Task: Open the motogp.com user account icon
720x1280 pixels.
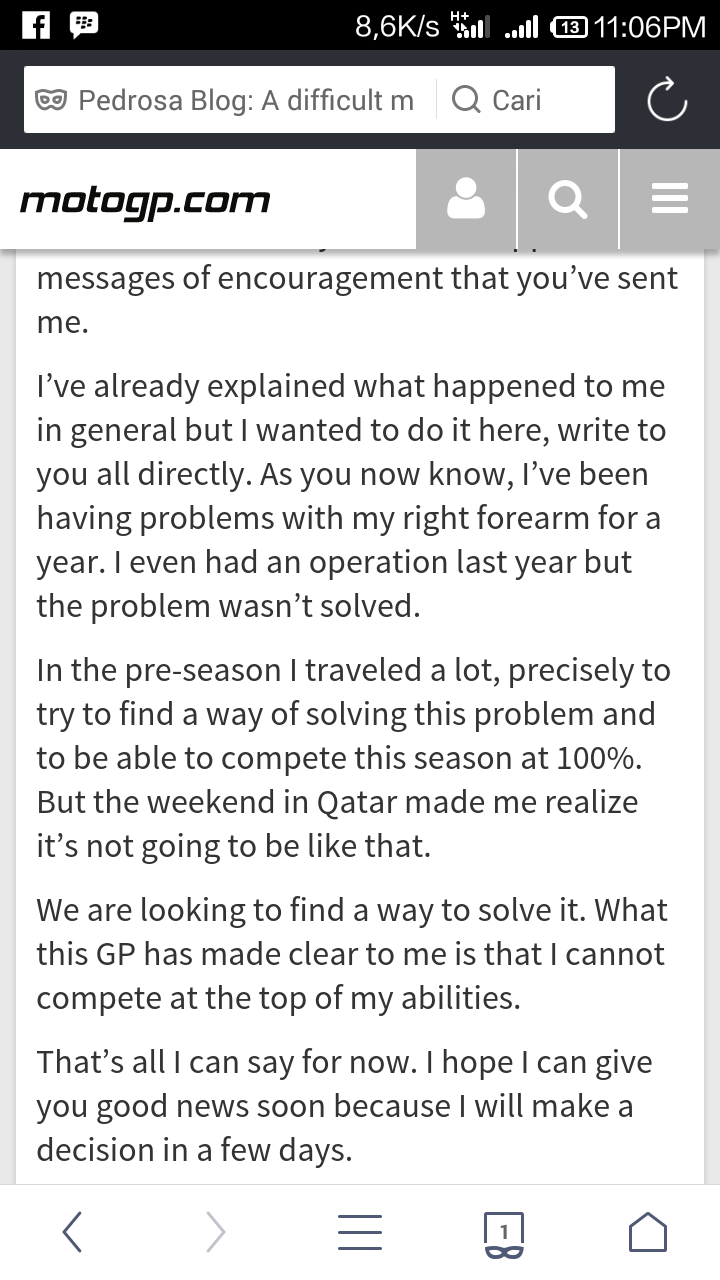Action: pyautogui.click(x=466, y=199)
